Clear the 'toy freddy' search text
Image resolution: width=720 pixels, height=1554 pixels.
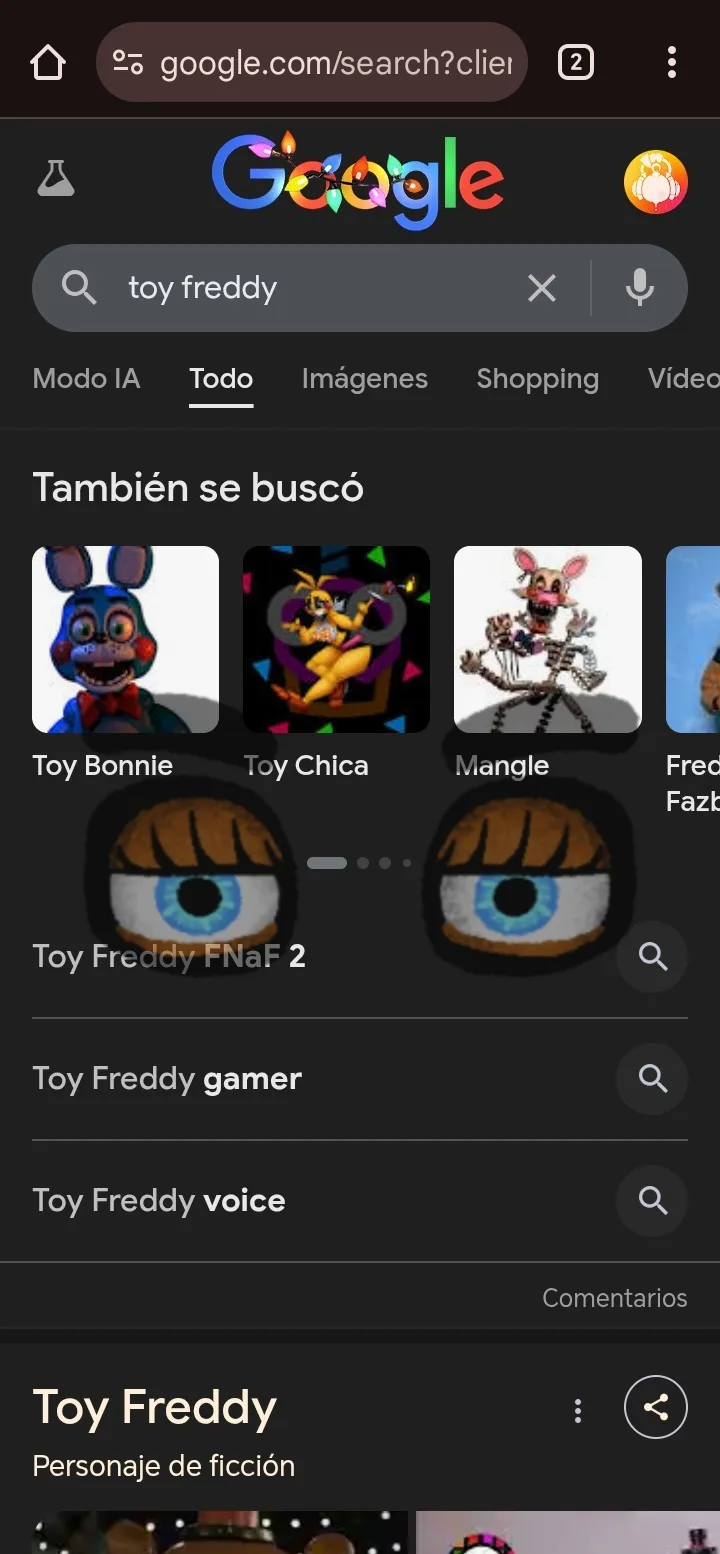click(x=541, y=289)
